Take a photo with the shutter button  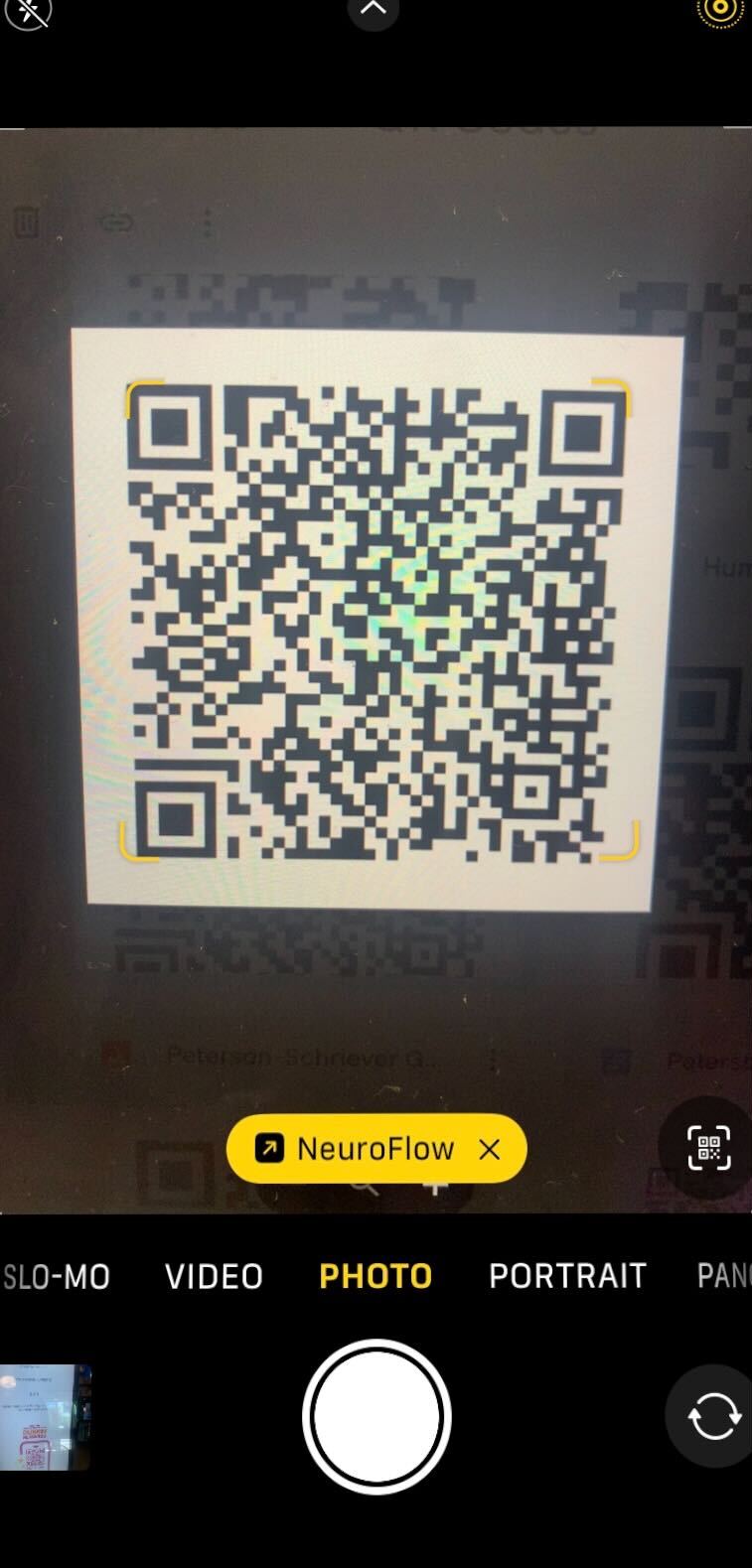click(x=376, y=1417)
